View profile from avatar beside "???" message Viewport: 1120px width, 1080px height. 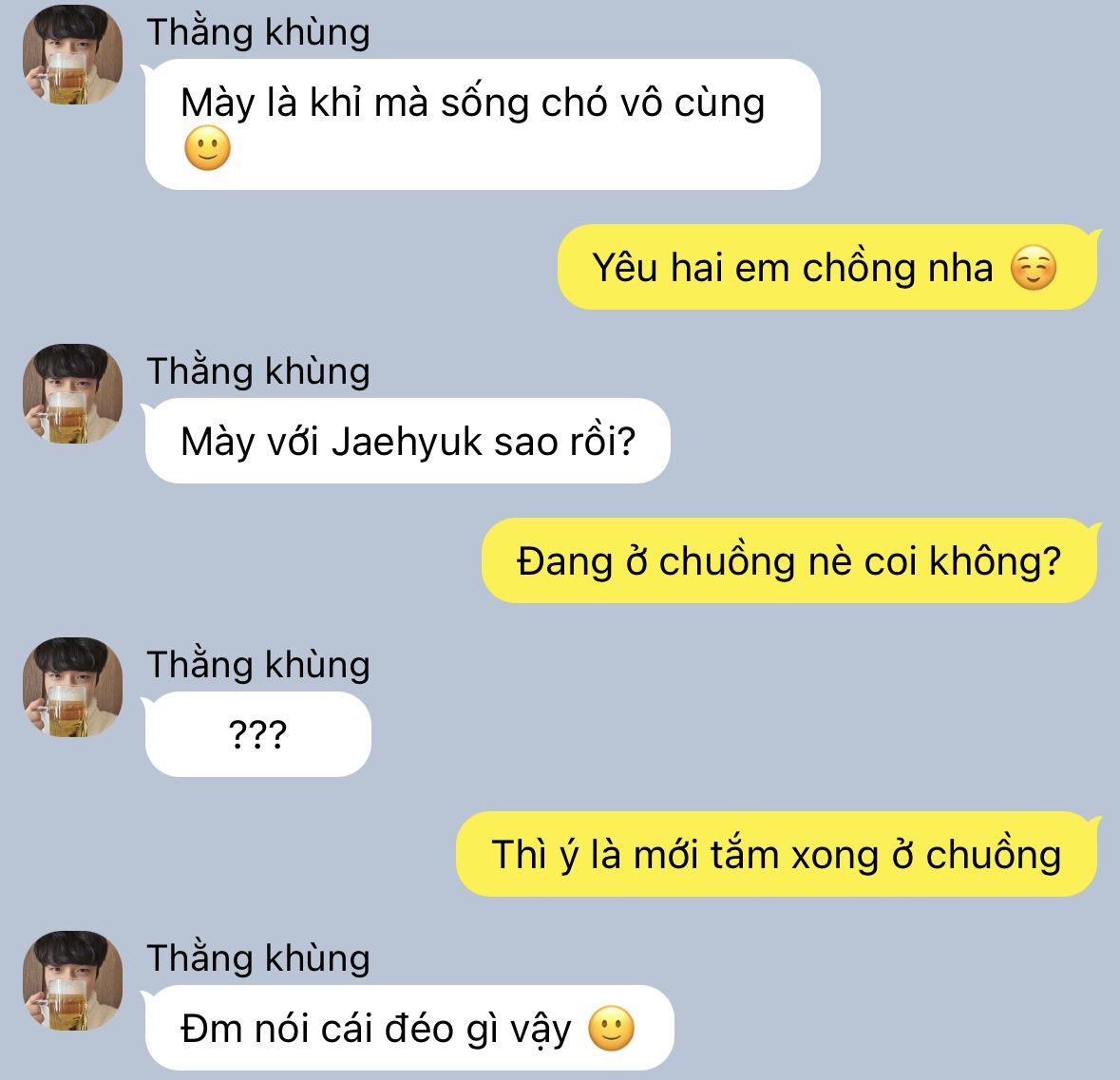click(x=73, y=687)
